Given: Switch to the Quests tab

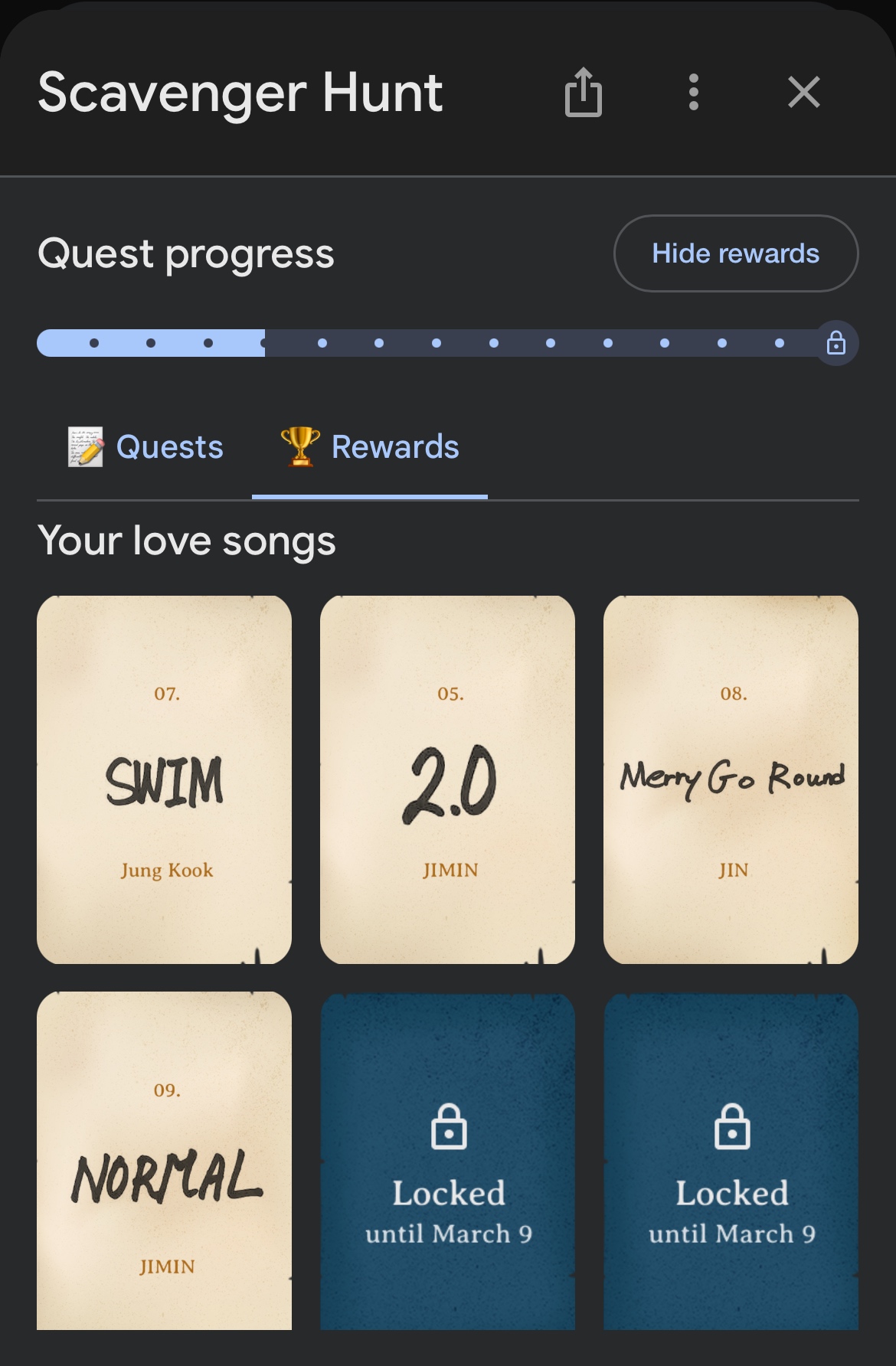Looking at the screenshot, I should point(146,447).
